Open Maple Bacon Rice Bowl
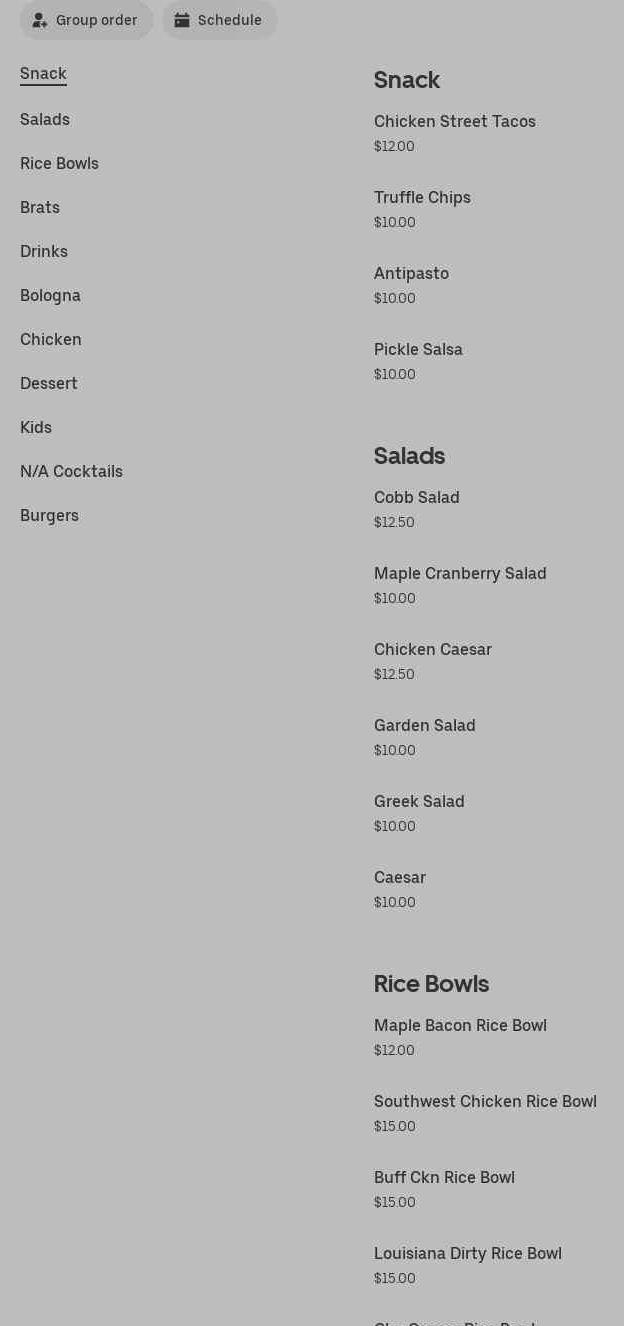624x1326 pixels. pyautogui.click(x=460, y=1026)
